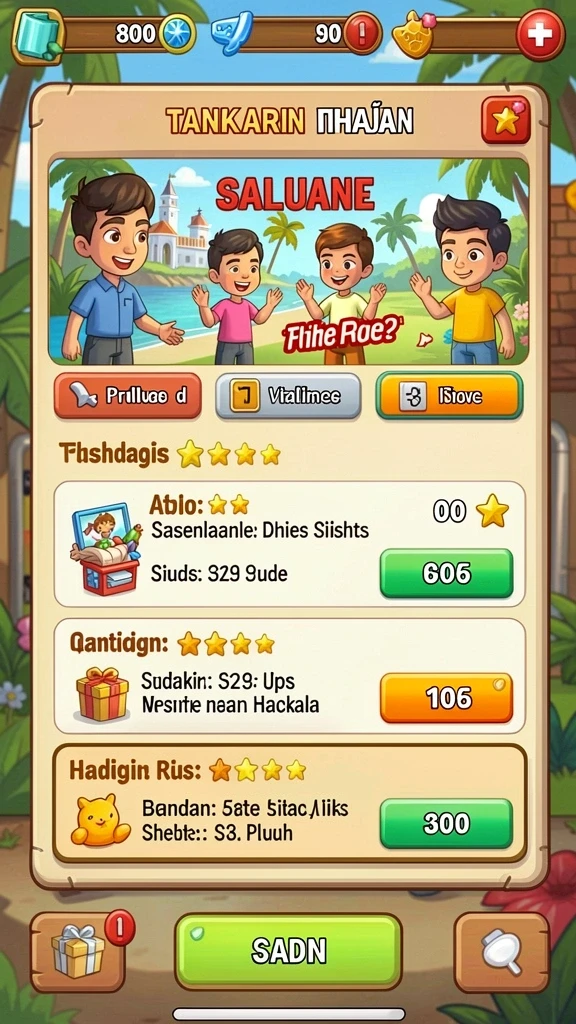Tap the red plus button in top bar
The width and height of the screenshot is (576, 1024).
(539, 35)
